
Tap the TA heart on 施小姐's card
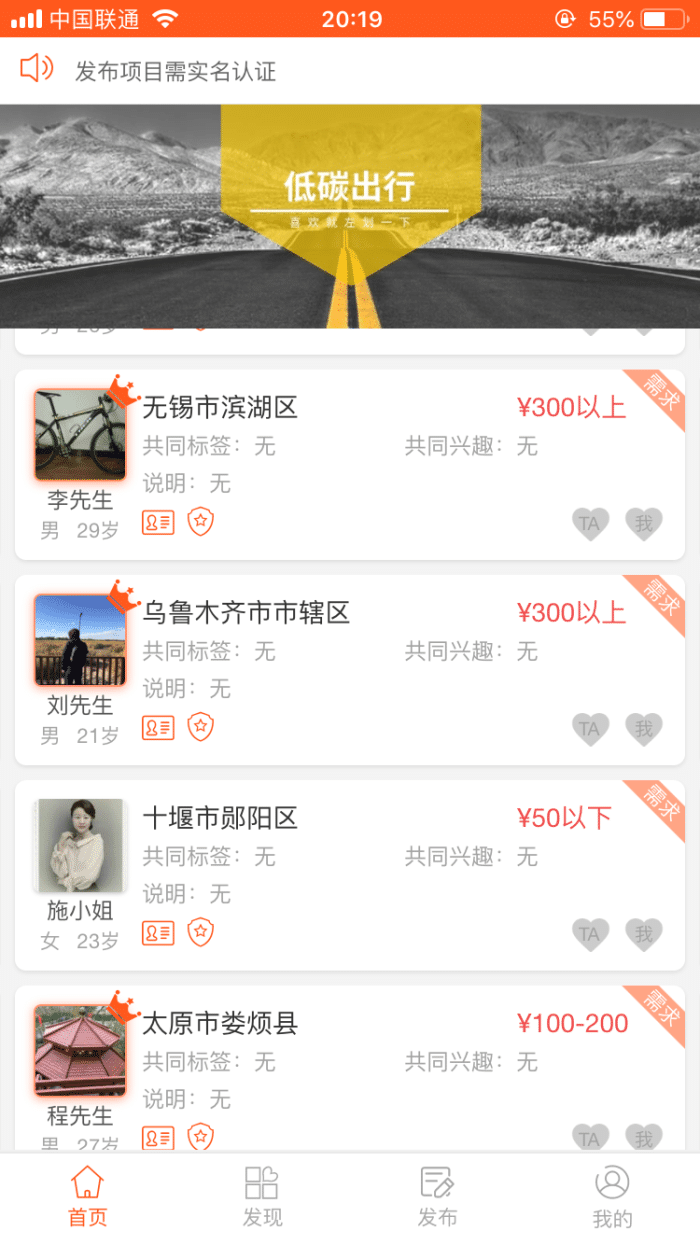(x=590, y=934)
